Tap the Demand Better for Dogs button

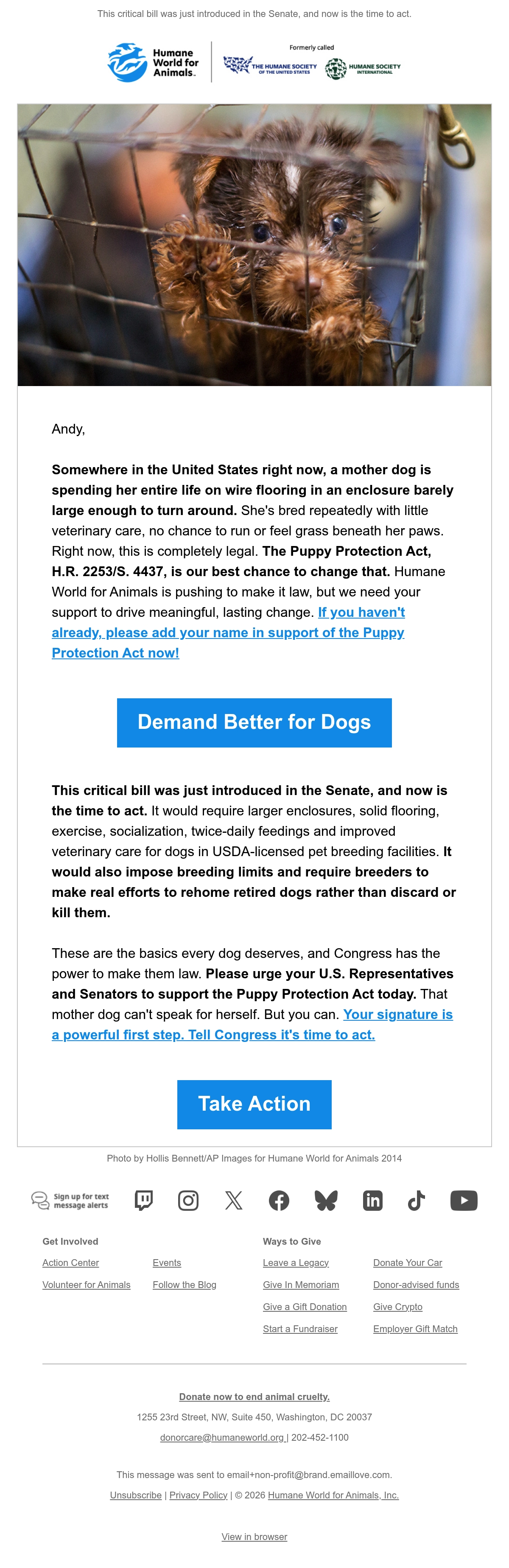click(254, 722)
